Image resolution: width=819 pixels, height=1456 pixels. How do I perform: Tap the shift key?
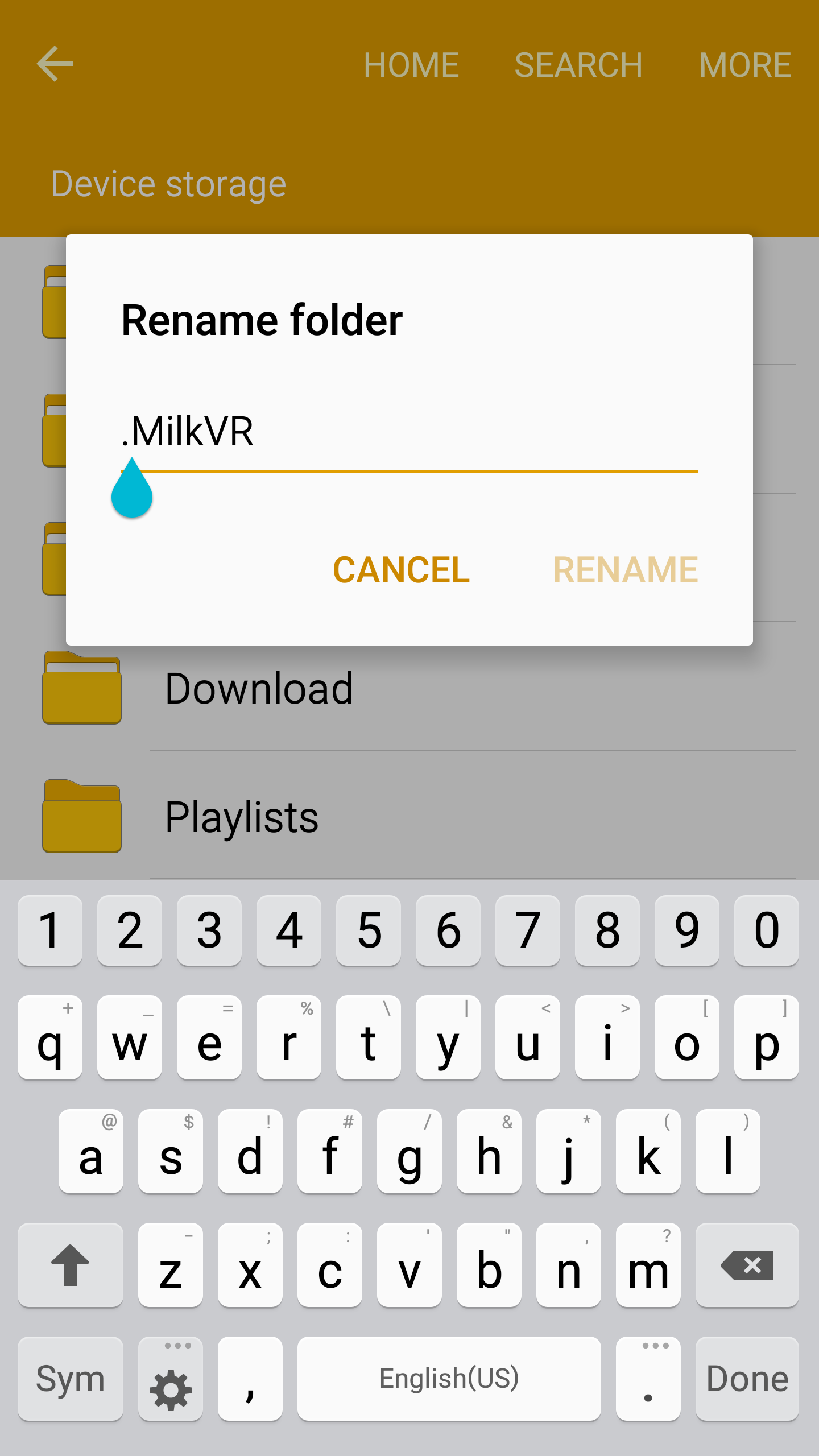coord(71,1265)
